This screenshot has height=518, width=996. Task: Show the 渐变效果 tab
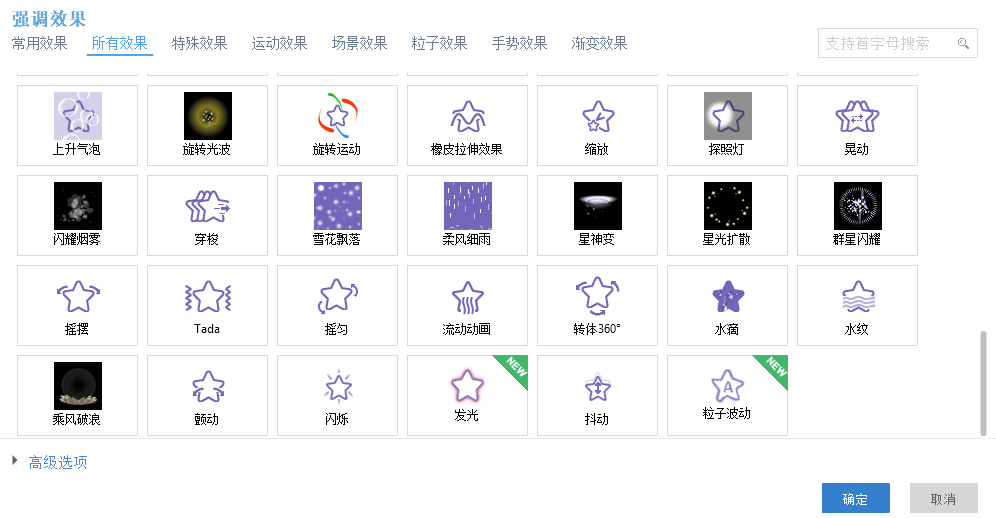click(600, 43)
